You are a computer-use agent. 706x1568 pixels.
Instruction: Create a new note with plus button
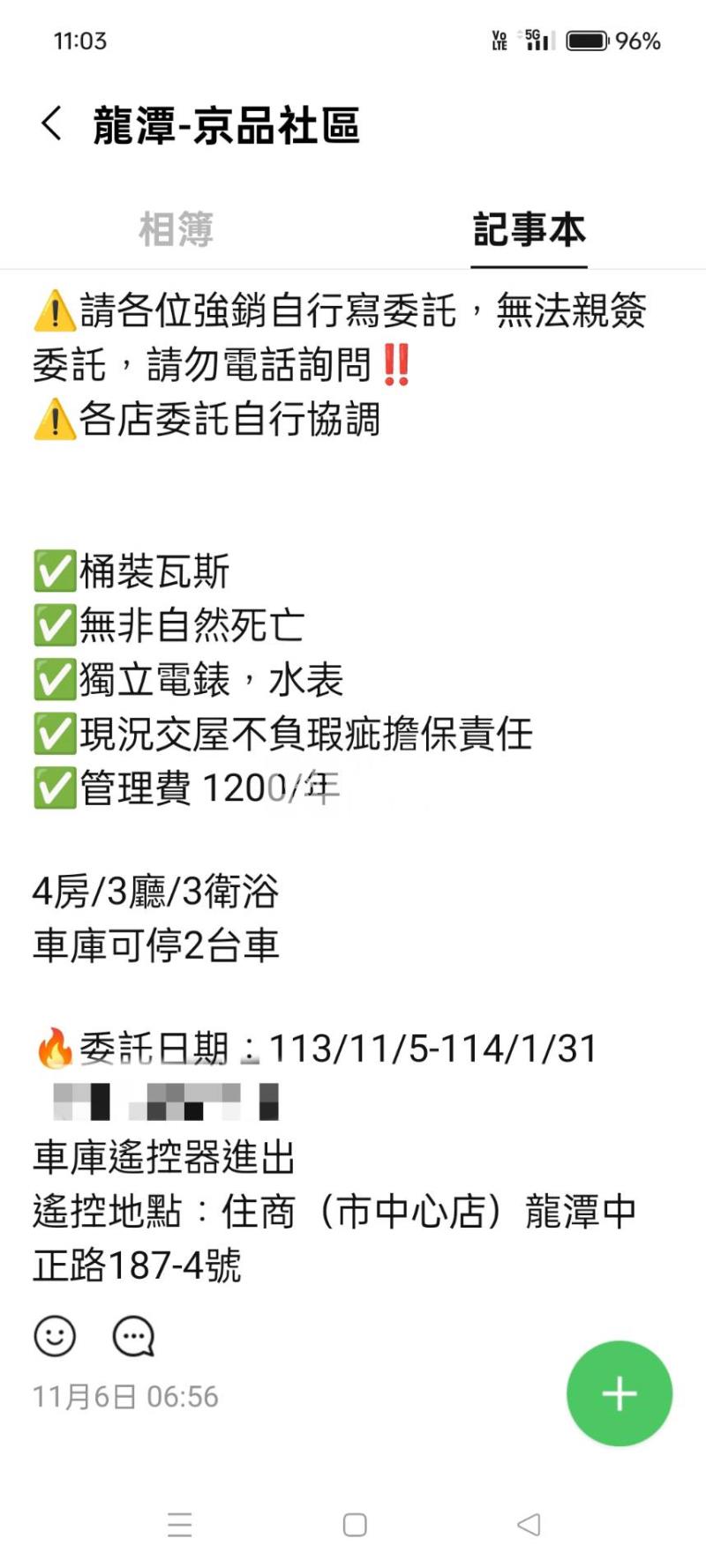619,1393
